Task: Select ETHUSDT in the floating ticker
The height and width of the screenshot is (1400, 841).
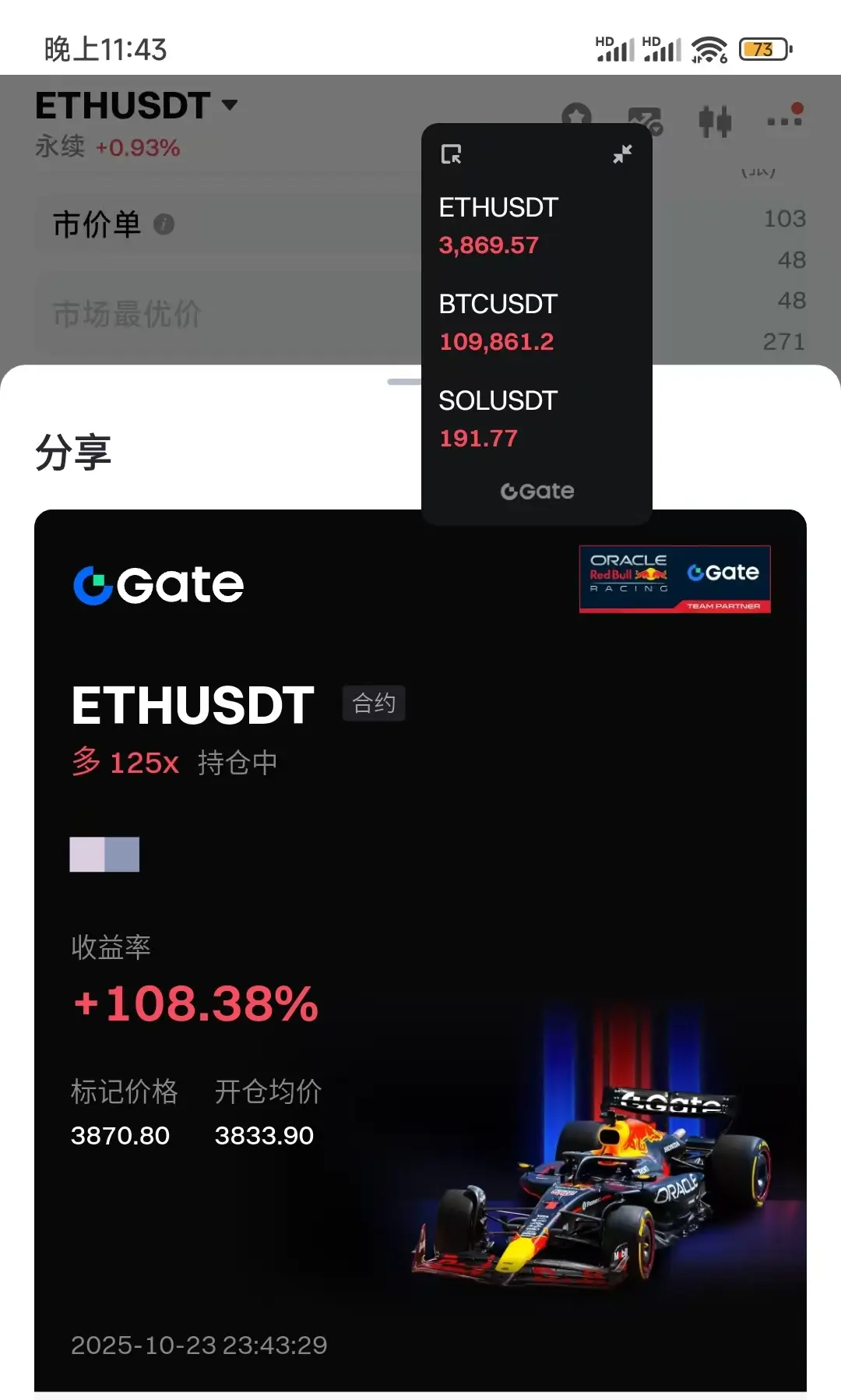Action: pos(498,226)
